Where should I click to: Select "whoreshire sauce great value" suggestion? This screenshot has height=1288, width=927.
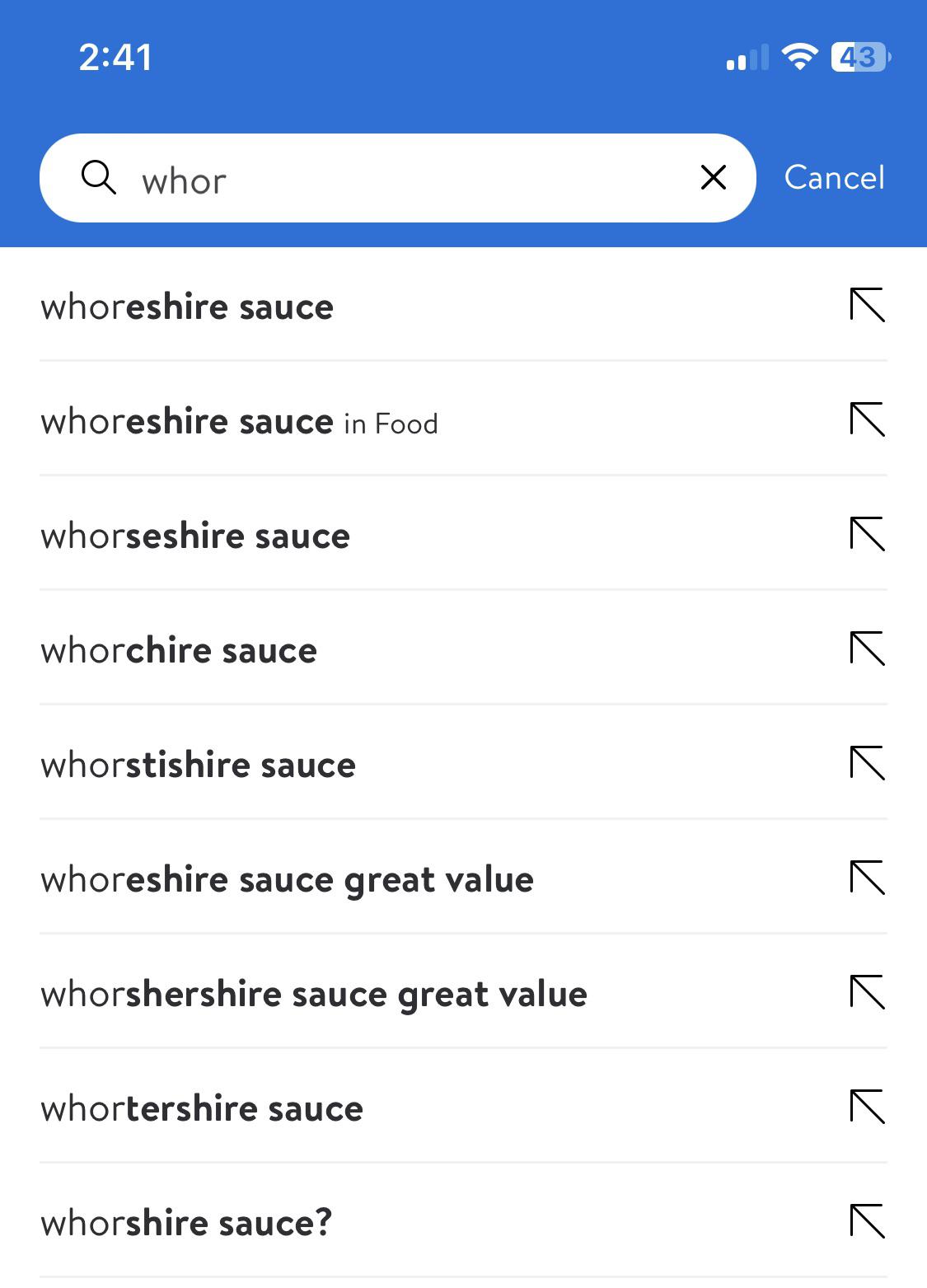pos(288,880)
